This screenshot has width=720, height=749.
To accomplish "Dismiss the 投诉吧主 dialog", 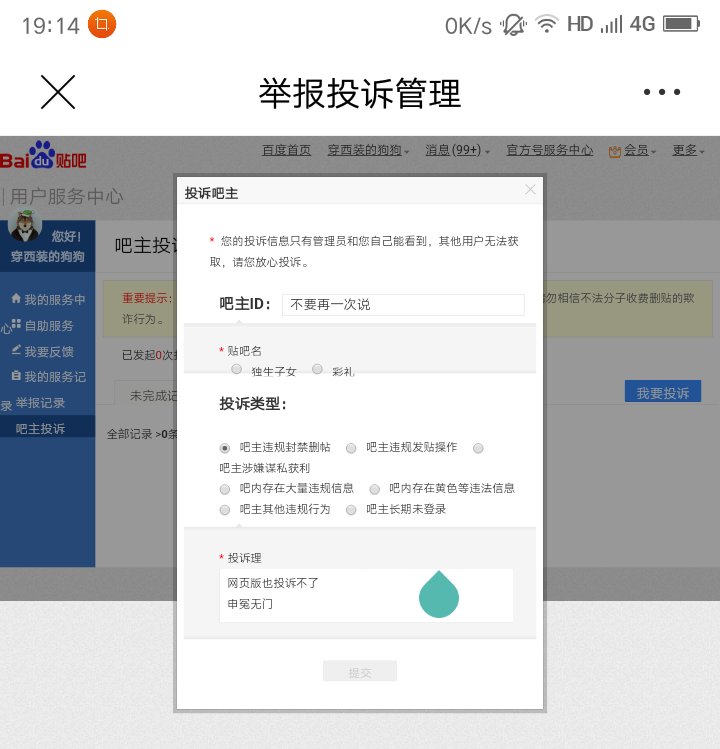I will tap(530, 189).
